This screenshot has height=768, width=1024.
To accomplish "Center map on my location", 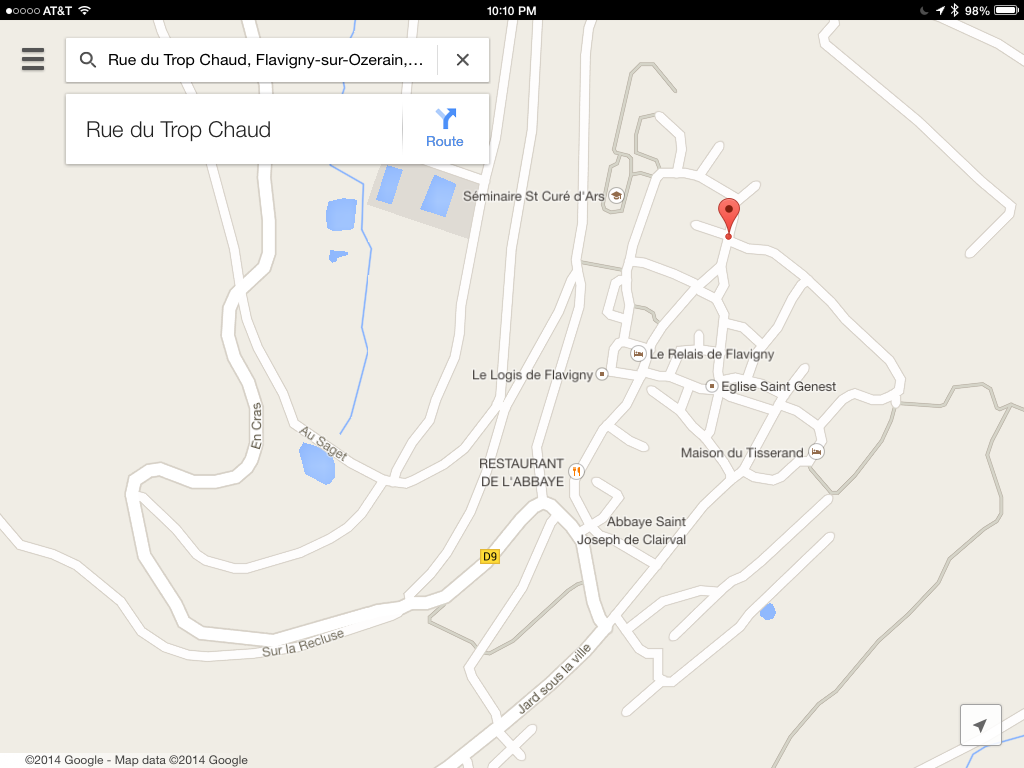I will [x=980, y=725].
